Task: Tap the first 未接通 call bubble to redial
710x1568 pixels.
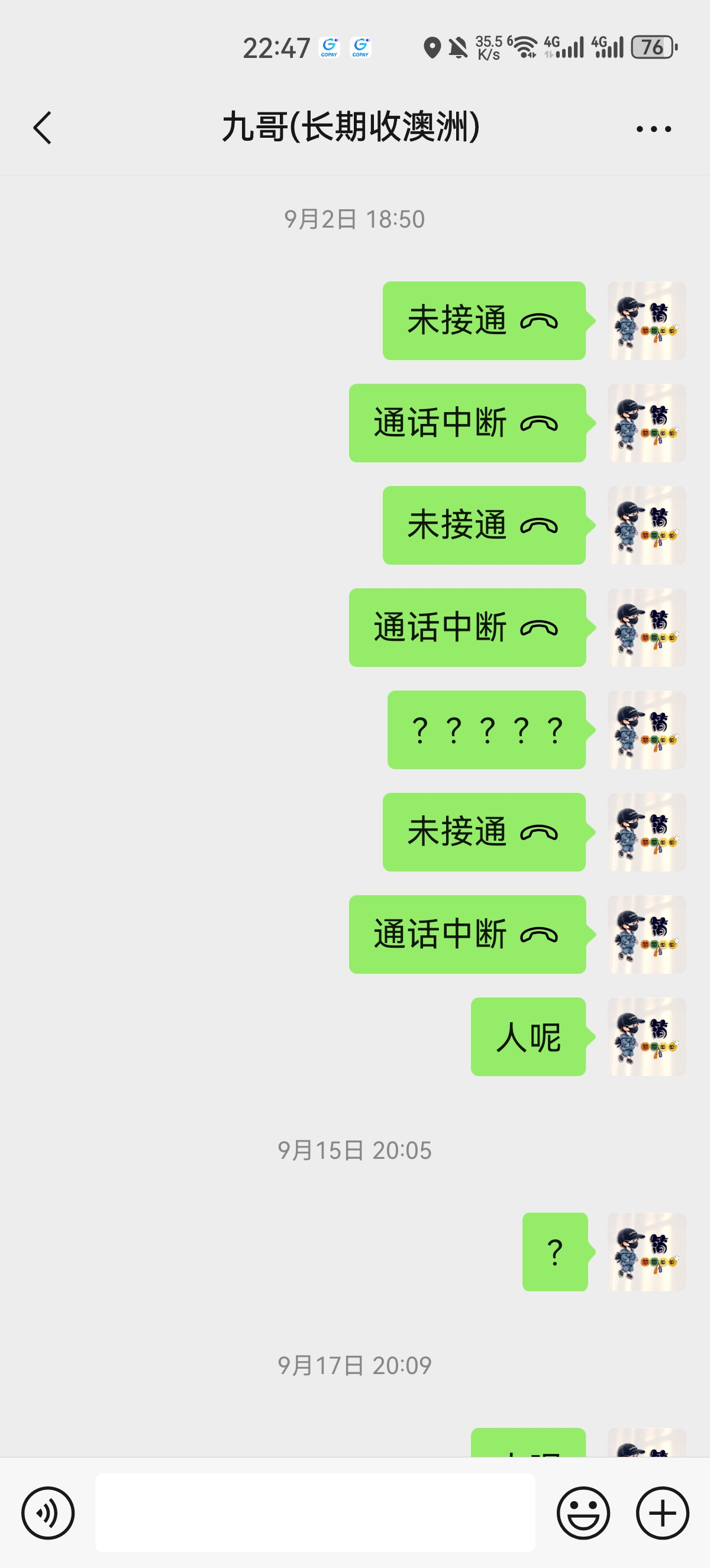Action: tap(483, 321)
